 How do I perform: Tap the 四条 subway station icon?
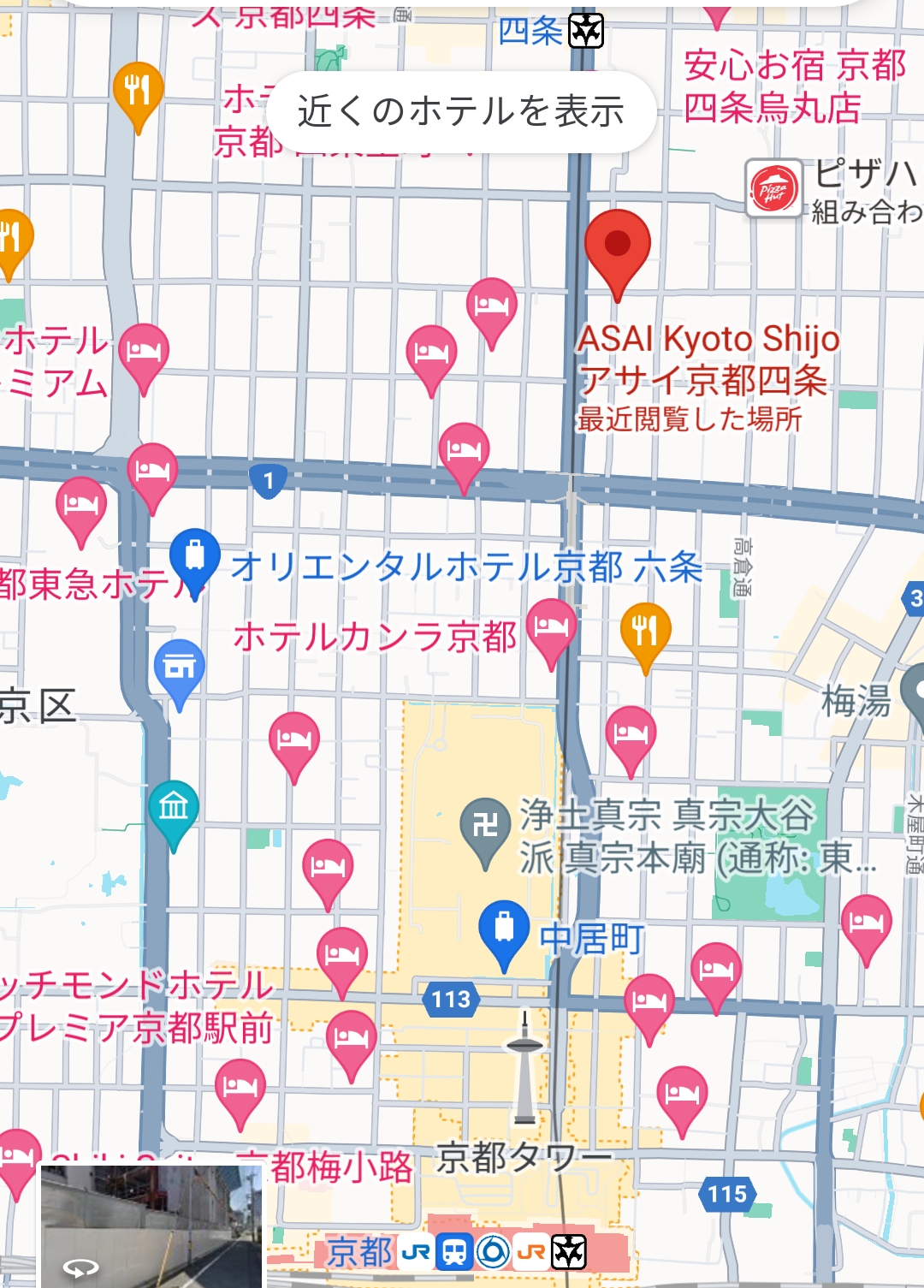point(586,32)
